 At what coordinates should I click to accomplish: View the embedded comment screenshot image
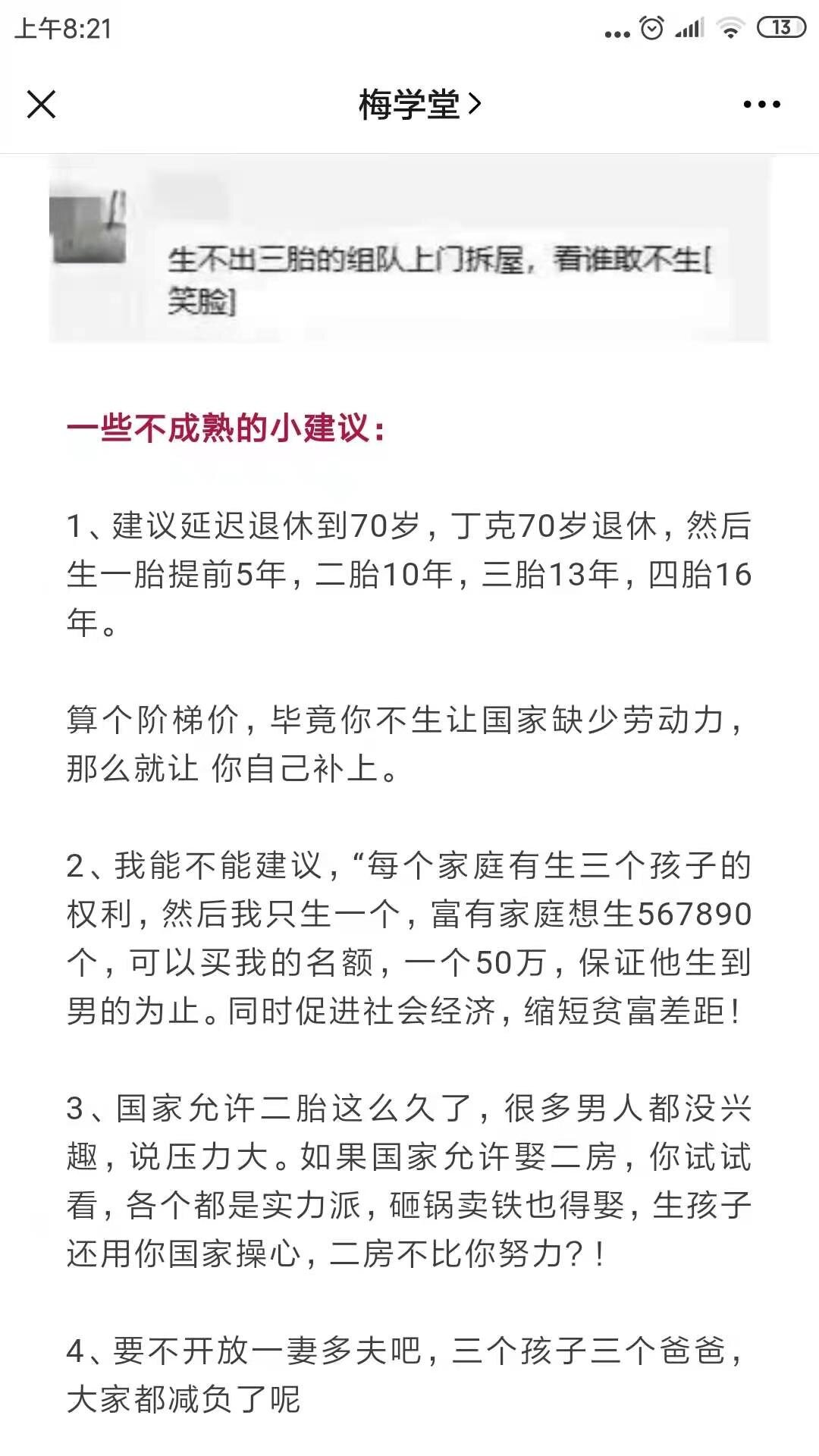coord(409,250)
